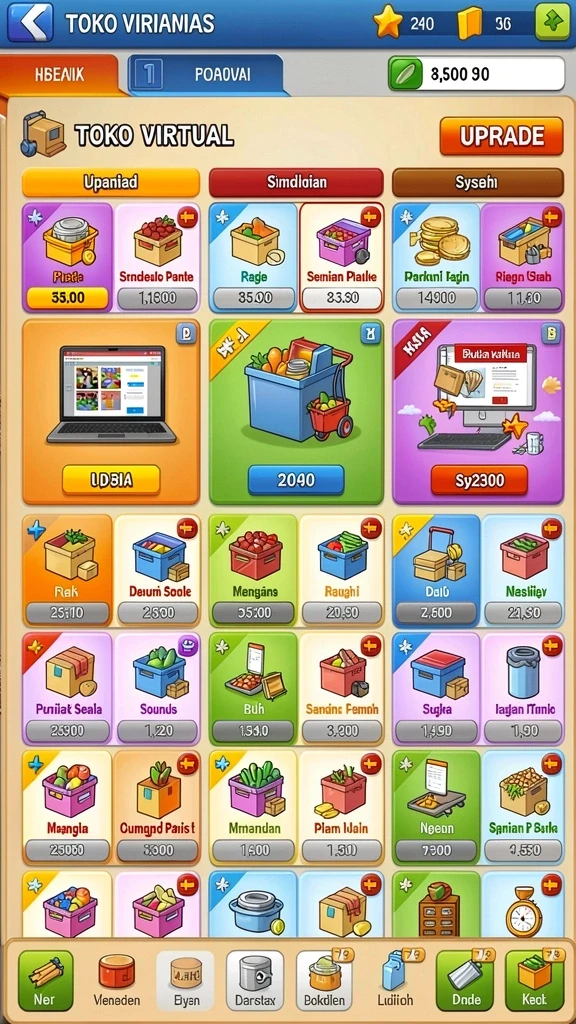The width and height of the screenshot is (576, 1024).
Task: Open the Upaniad category
Action: coord(110,182)
